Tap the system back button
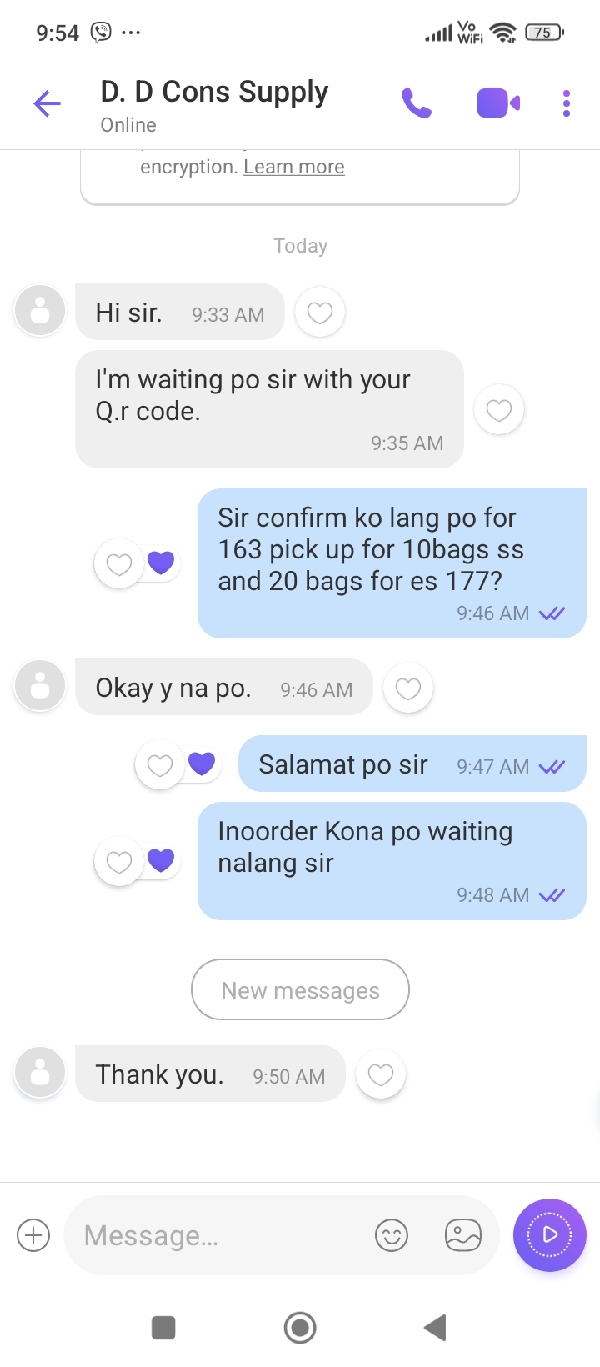Viewport: 600px width, 1367px height. pos(435,1327)
